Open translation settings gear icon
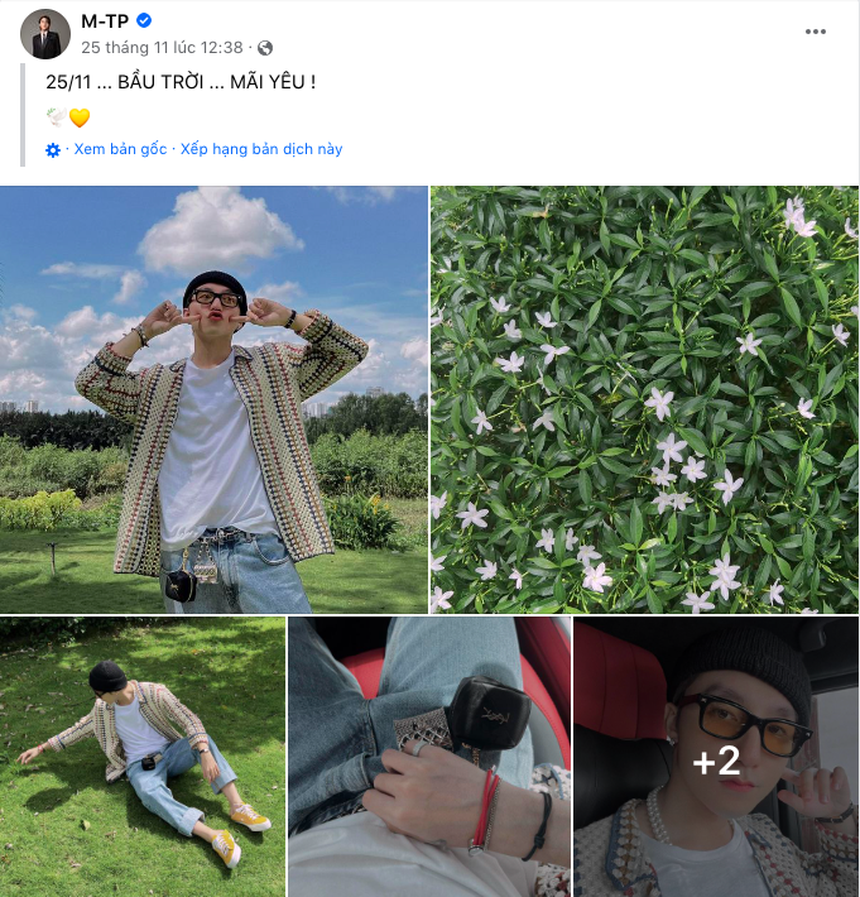860x897 pixels. click(x=53, y=150)
